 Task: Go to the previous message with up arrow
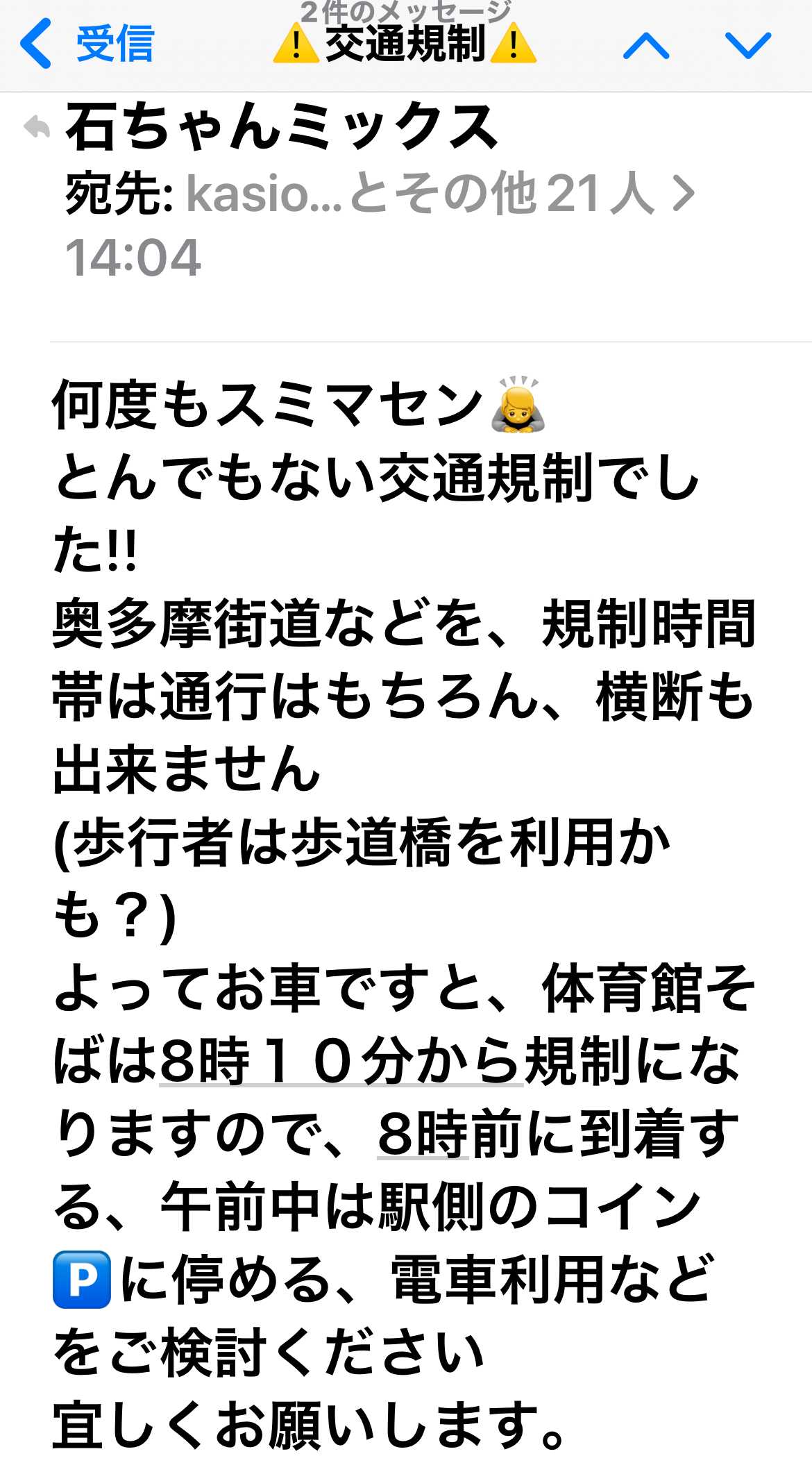click(x=645, y=46)
